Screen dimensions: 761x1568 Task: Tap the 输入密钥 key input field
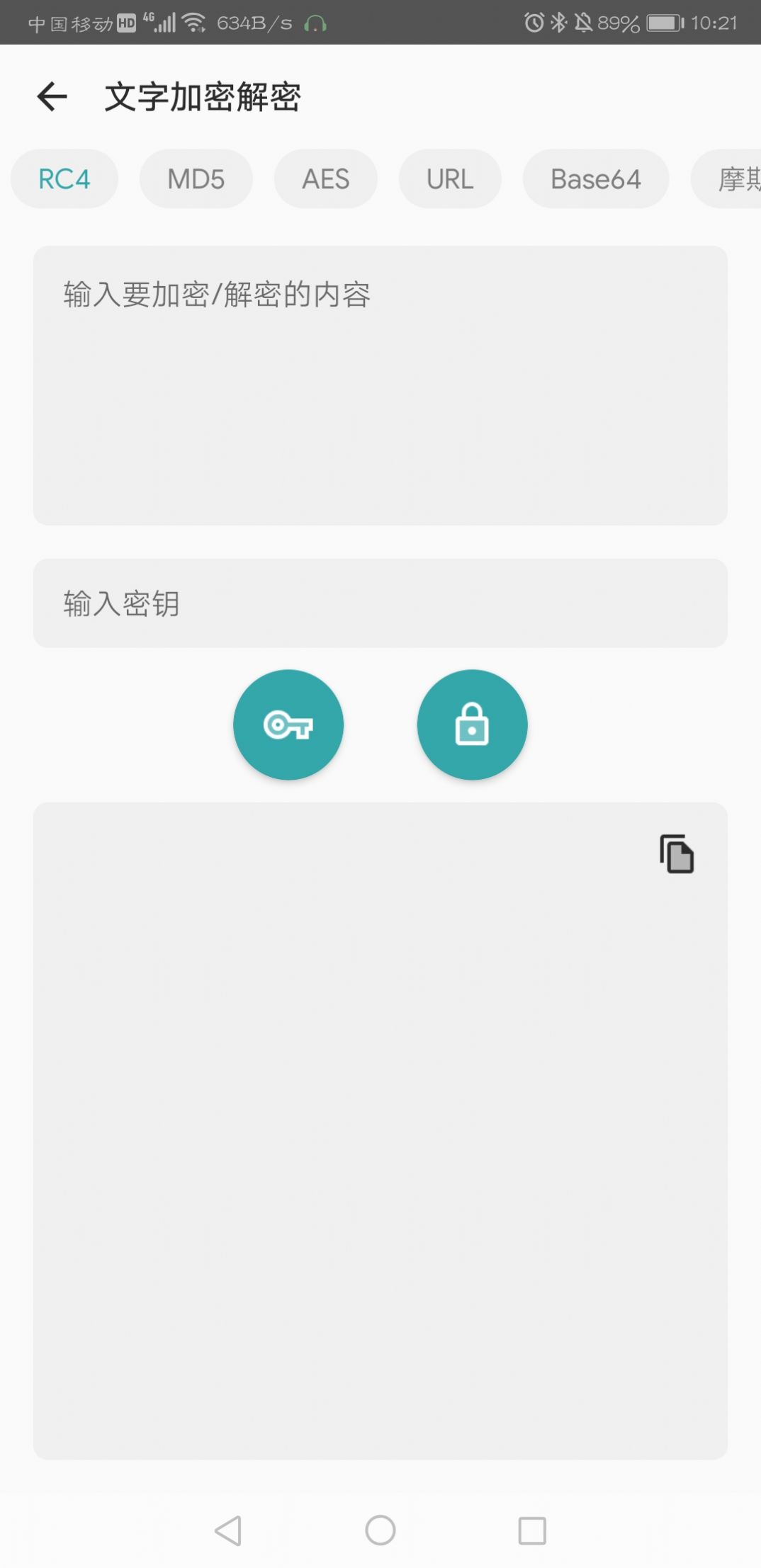point(380,603)
